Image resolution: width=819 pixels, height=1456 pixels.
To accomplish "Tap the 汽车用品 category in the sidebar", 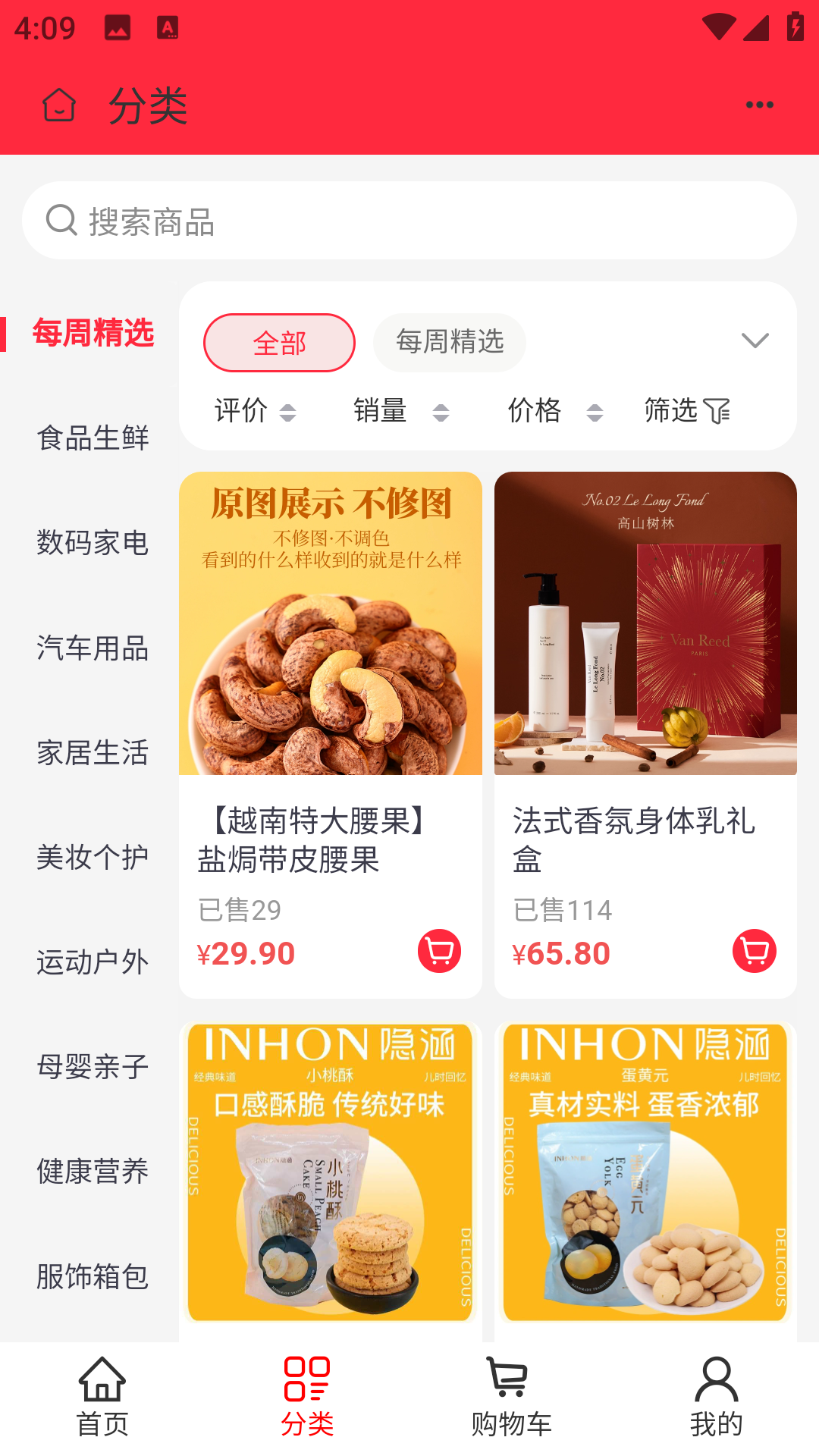I will click(92, 647).
